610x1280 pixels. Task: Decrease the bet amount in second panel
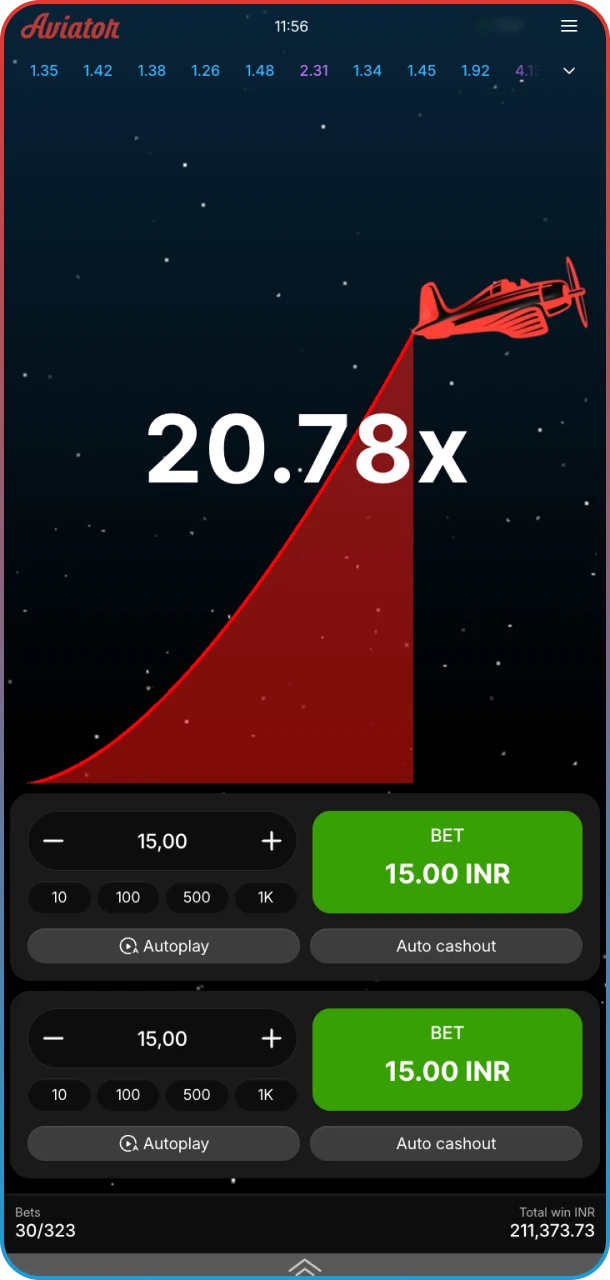point(54,1039)
